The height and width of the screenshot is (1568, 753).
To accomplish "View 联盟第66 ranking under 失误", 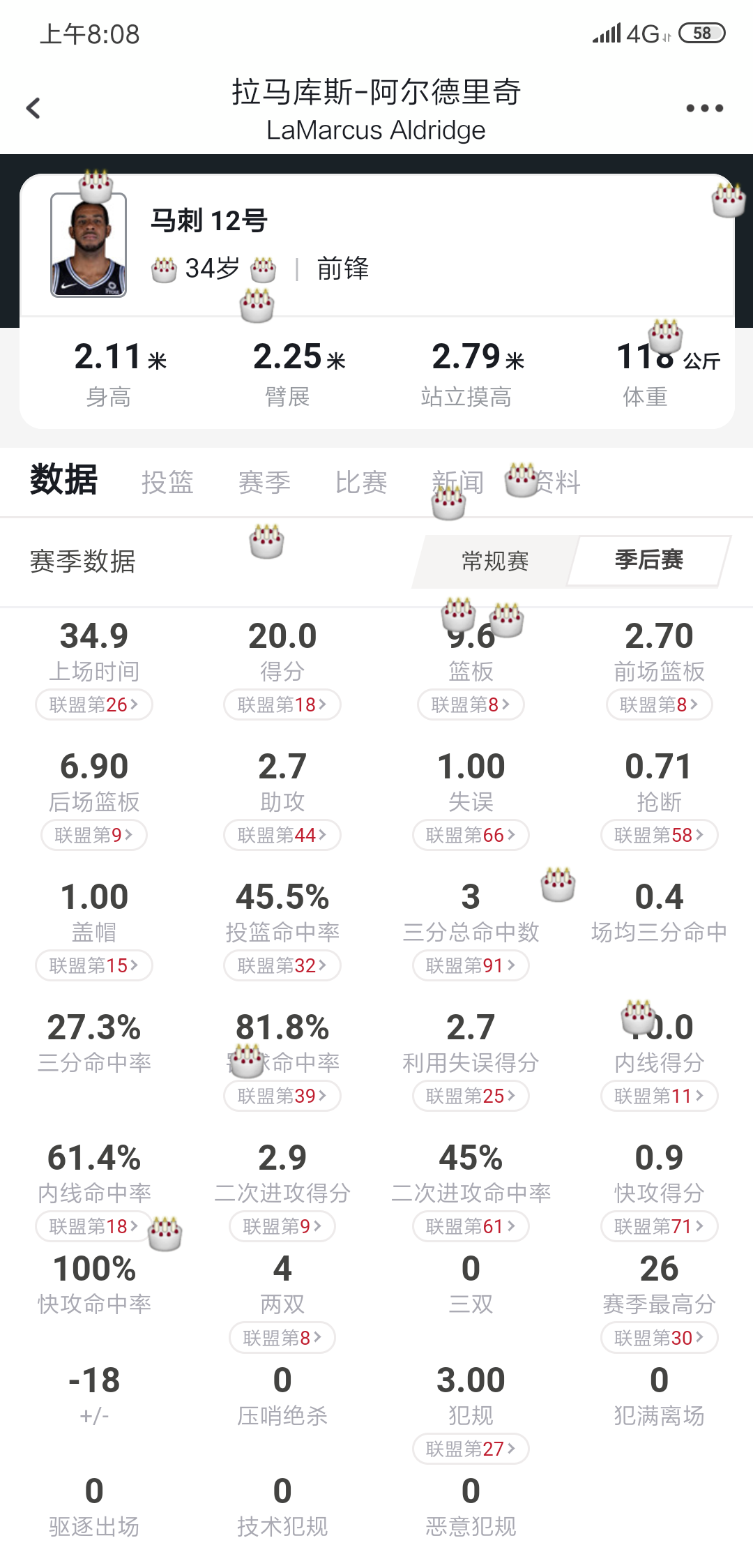I will pos(471,835).
